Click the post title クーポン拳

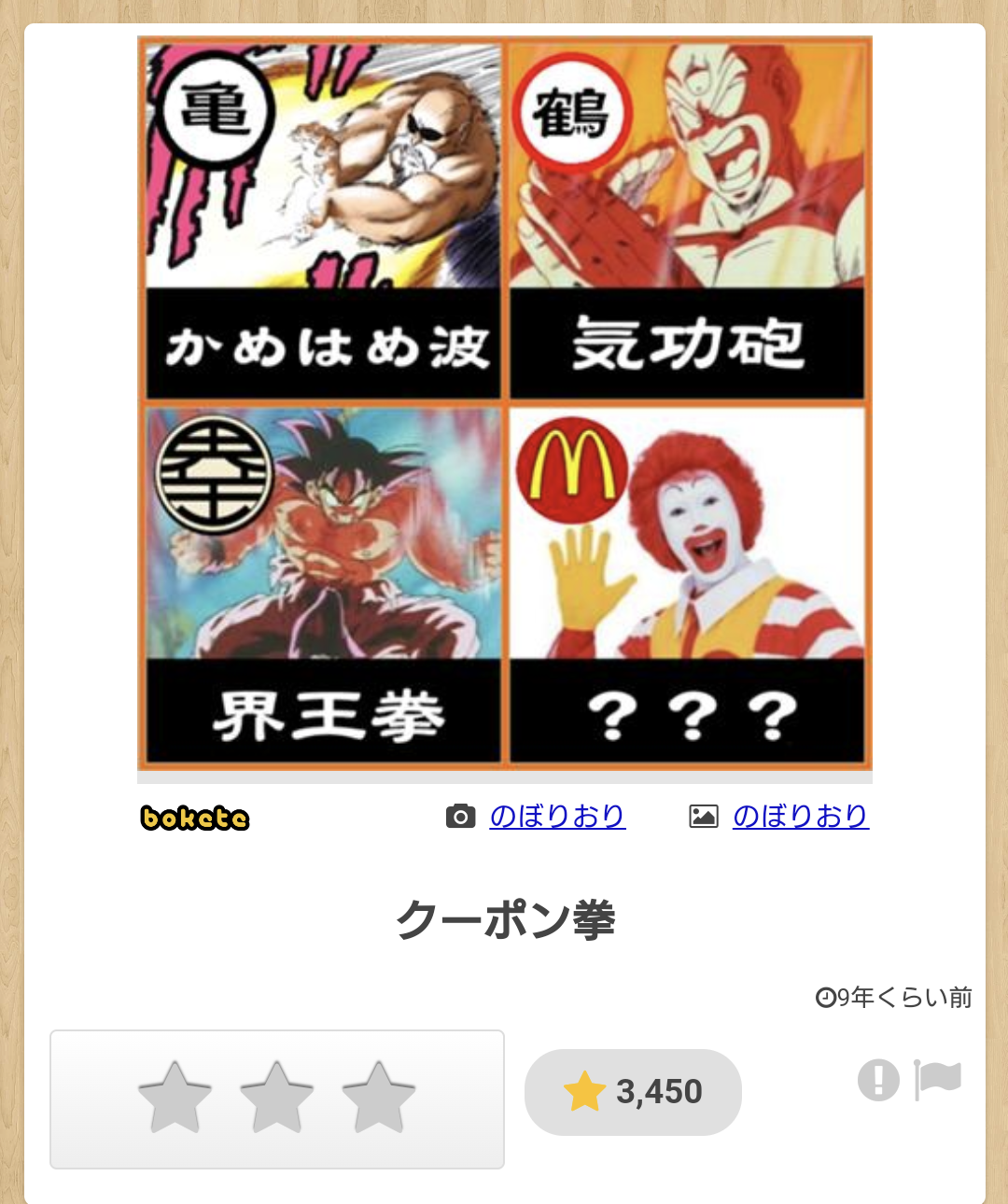click(x=504, y=918)
